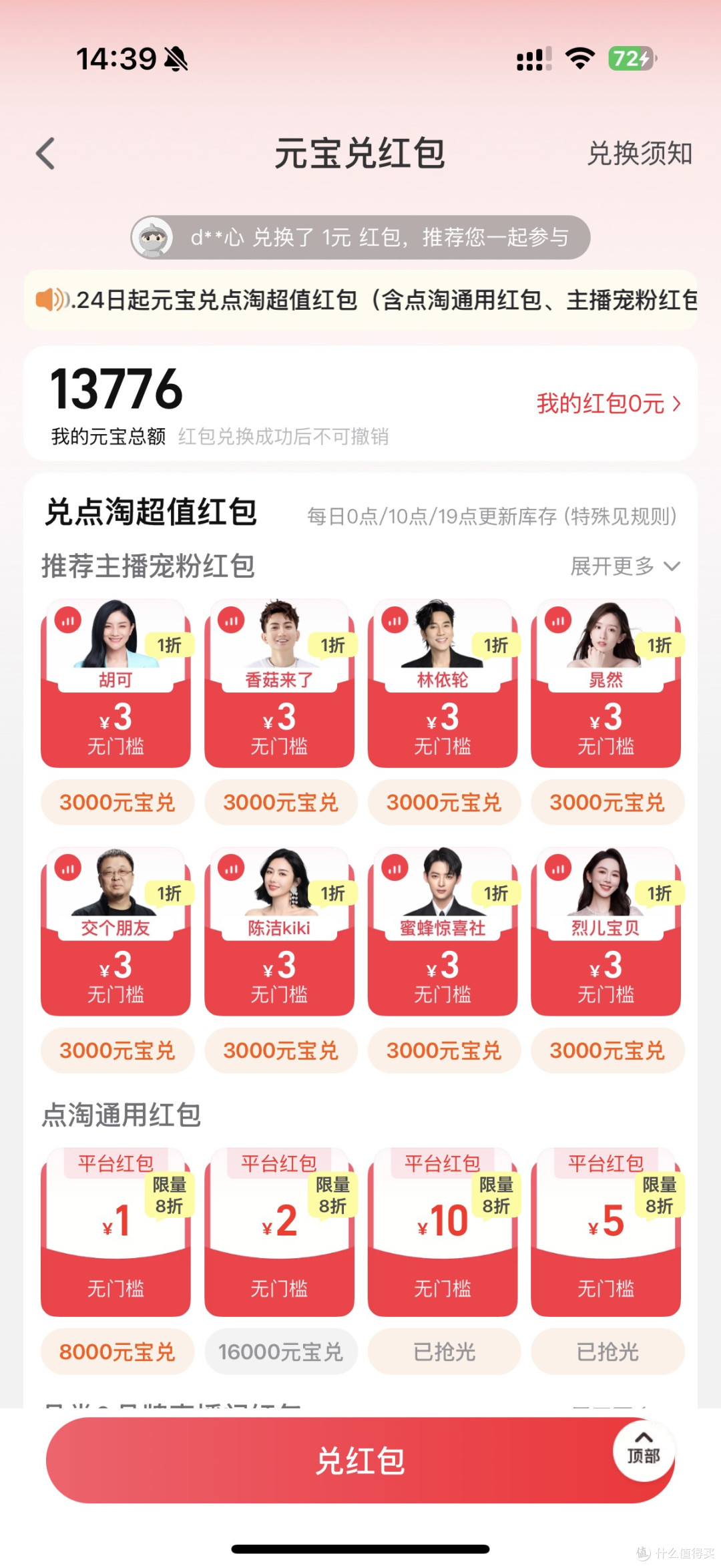Select 交个朋友 ¥3 red packet card
This screenshot has width=721, height=1568.
click(x=115, y=931)
